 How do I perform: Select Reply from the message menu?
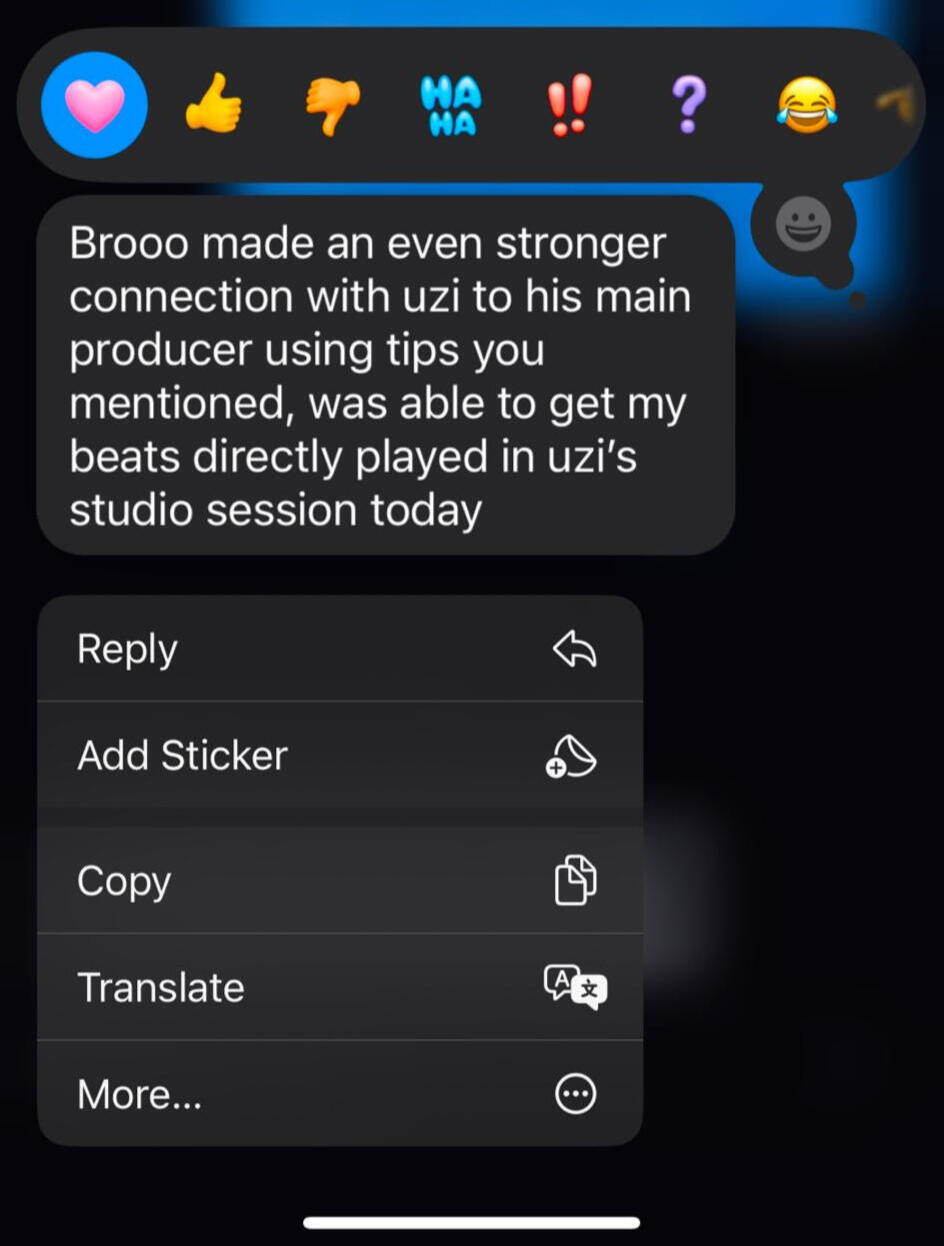coord(340,650)
